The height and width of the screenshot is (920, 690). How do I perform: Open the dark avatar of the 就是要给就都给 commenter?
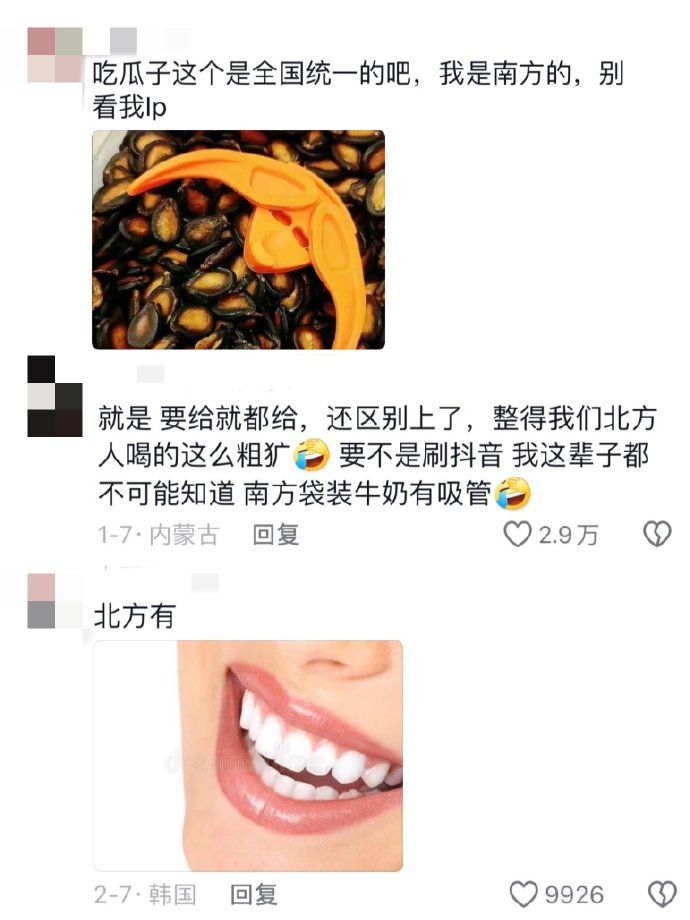point(55,396)
